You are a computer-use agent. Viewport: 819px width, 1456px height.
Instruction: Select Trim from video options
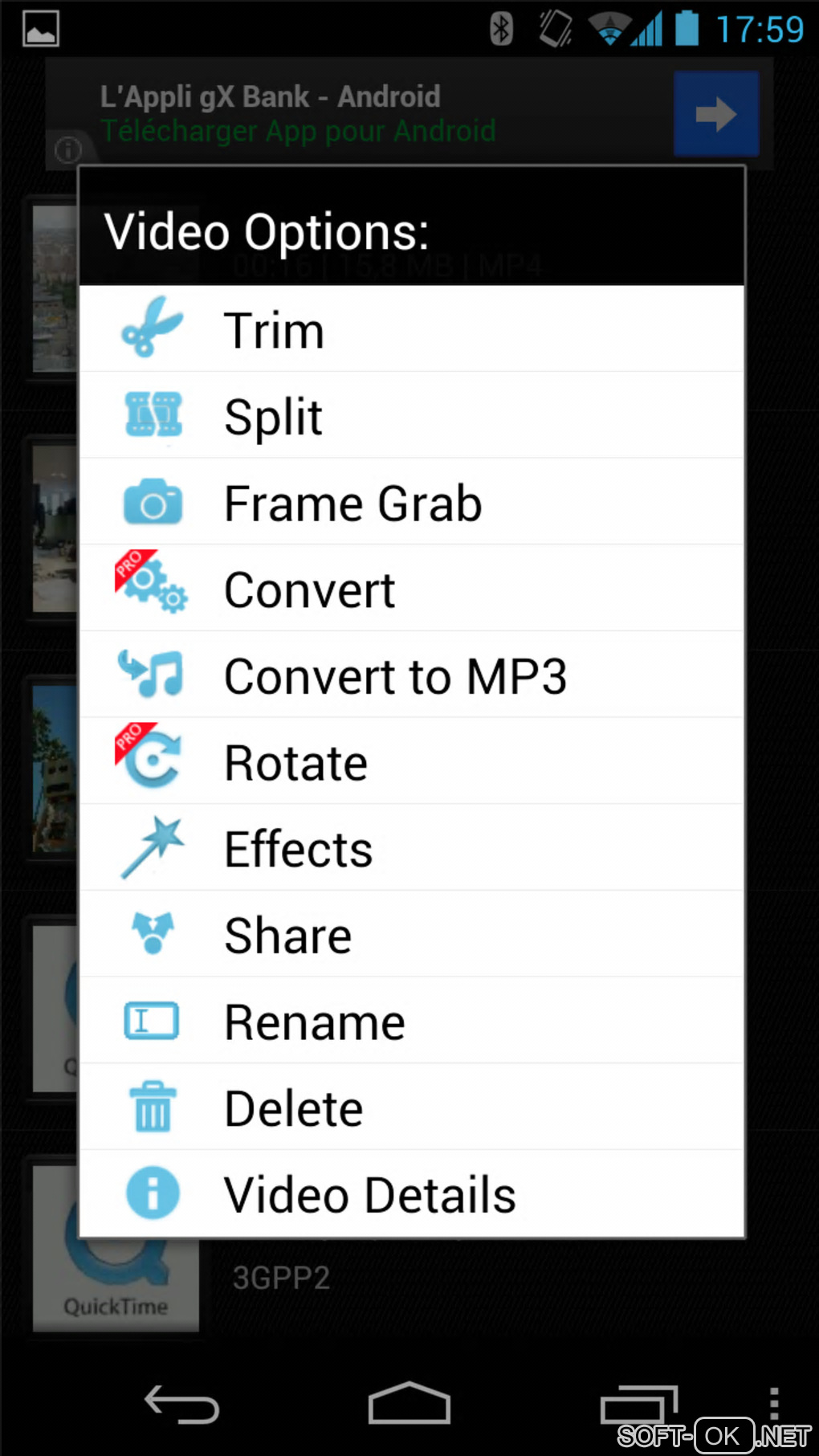click(x=411, y=330)
